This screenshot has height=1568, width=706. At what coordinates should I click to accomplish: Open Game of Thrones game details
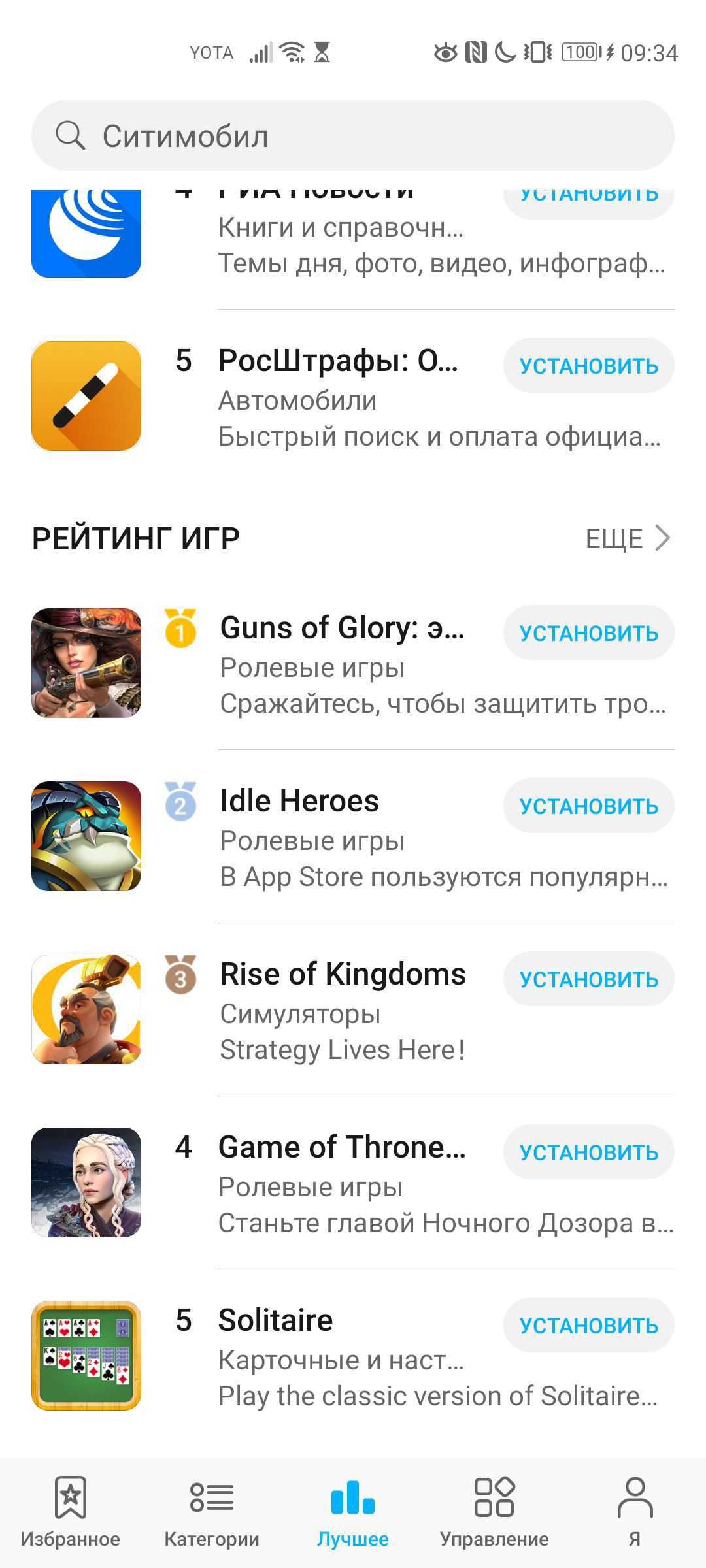point(342,1147)
